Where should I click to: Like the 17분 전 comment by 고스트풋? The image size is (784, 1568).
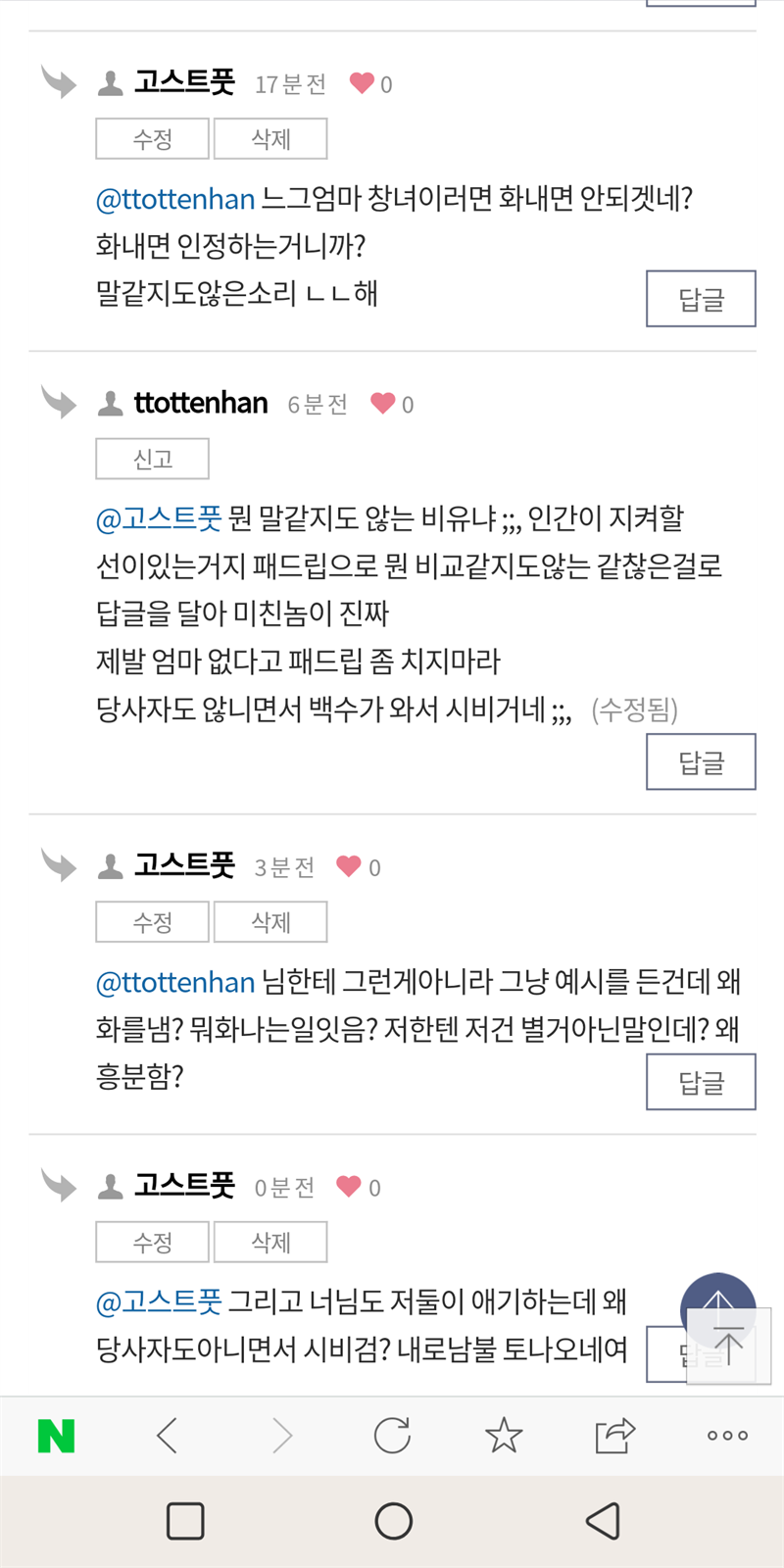pyautogui.click(x=362, y=83)
